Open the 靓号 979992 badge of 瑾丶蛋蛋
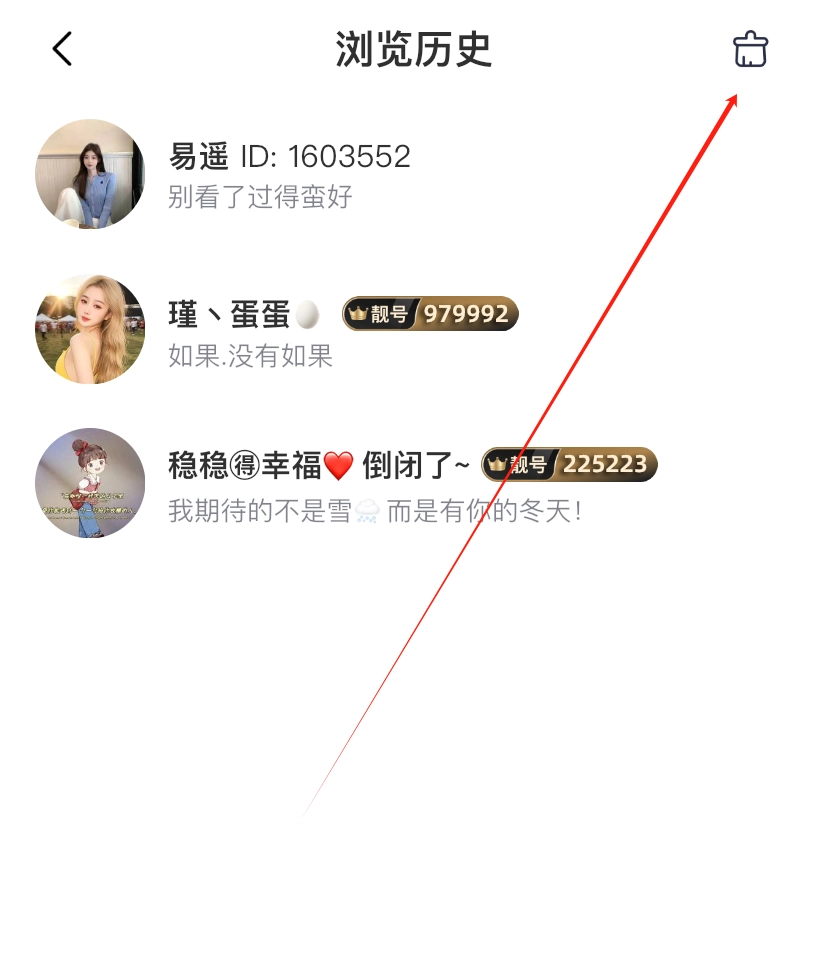The image size is (828, 971). click(x=430, y=313)
